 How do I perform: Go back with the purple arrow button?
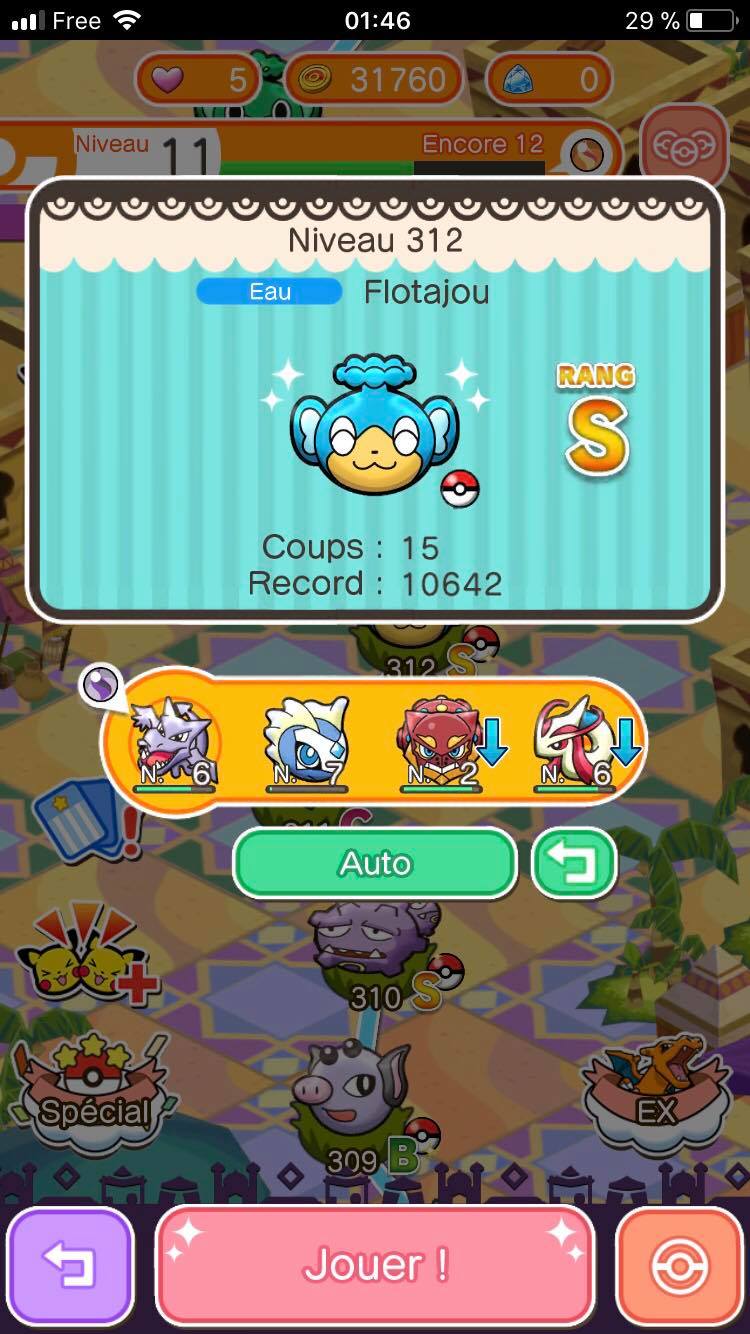(70, 1265)
